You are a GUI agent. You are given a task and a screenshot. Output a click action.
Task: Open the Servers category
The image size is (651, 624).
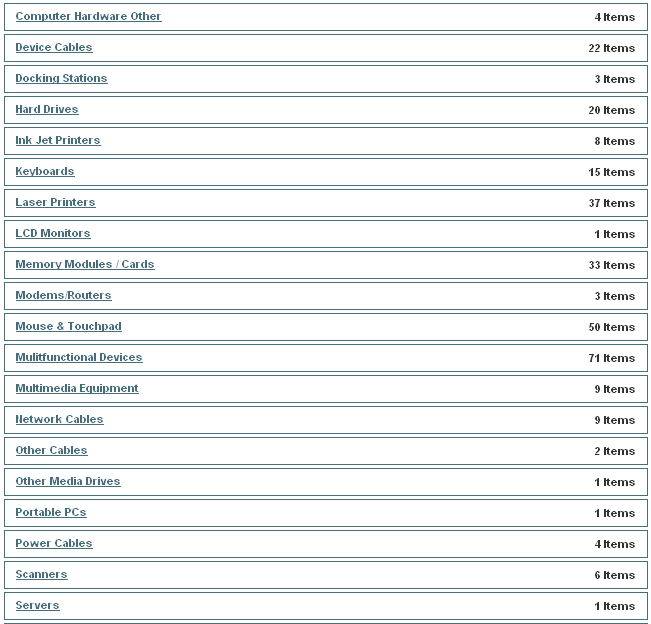37,606
